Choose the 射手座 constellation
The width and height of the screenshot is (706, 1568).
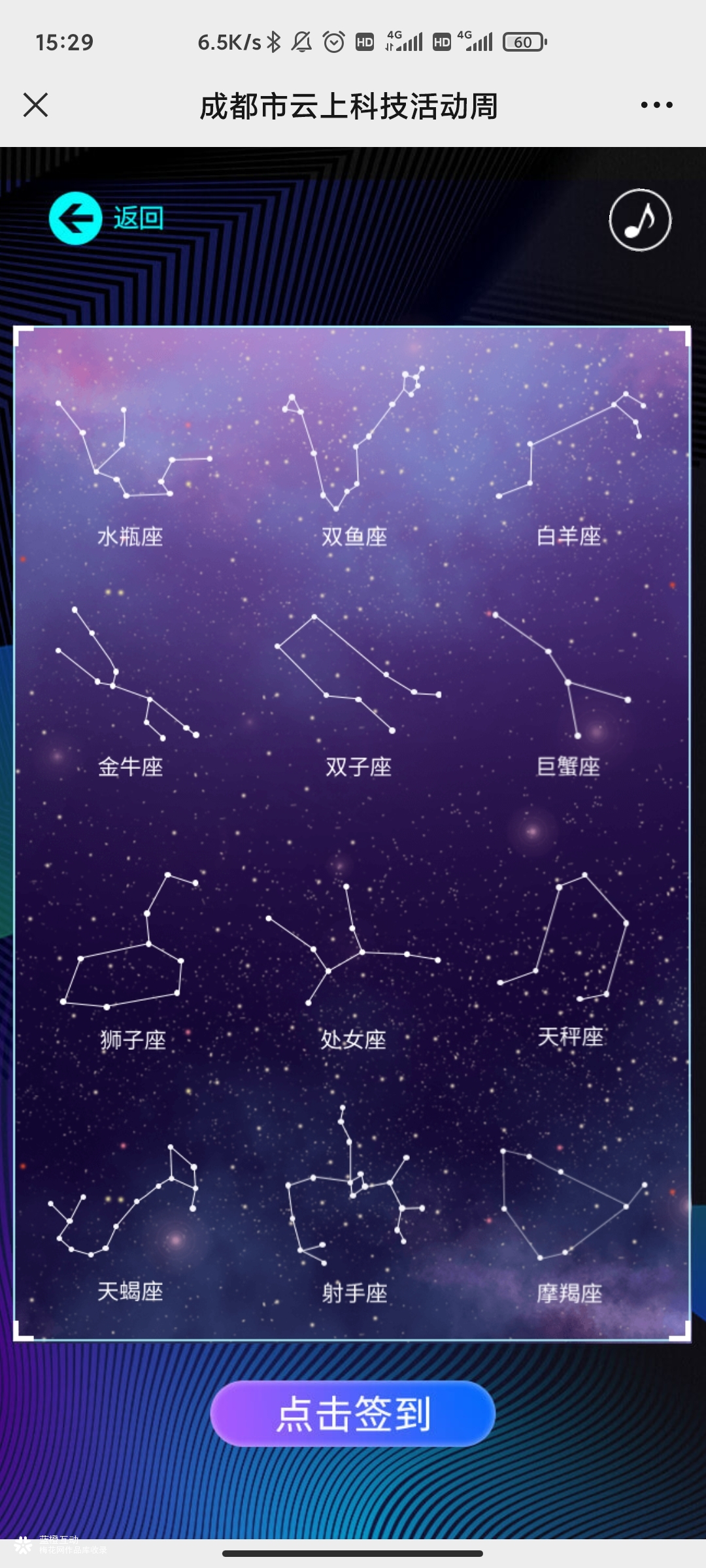[x=354, y=1209]
